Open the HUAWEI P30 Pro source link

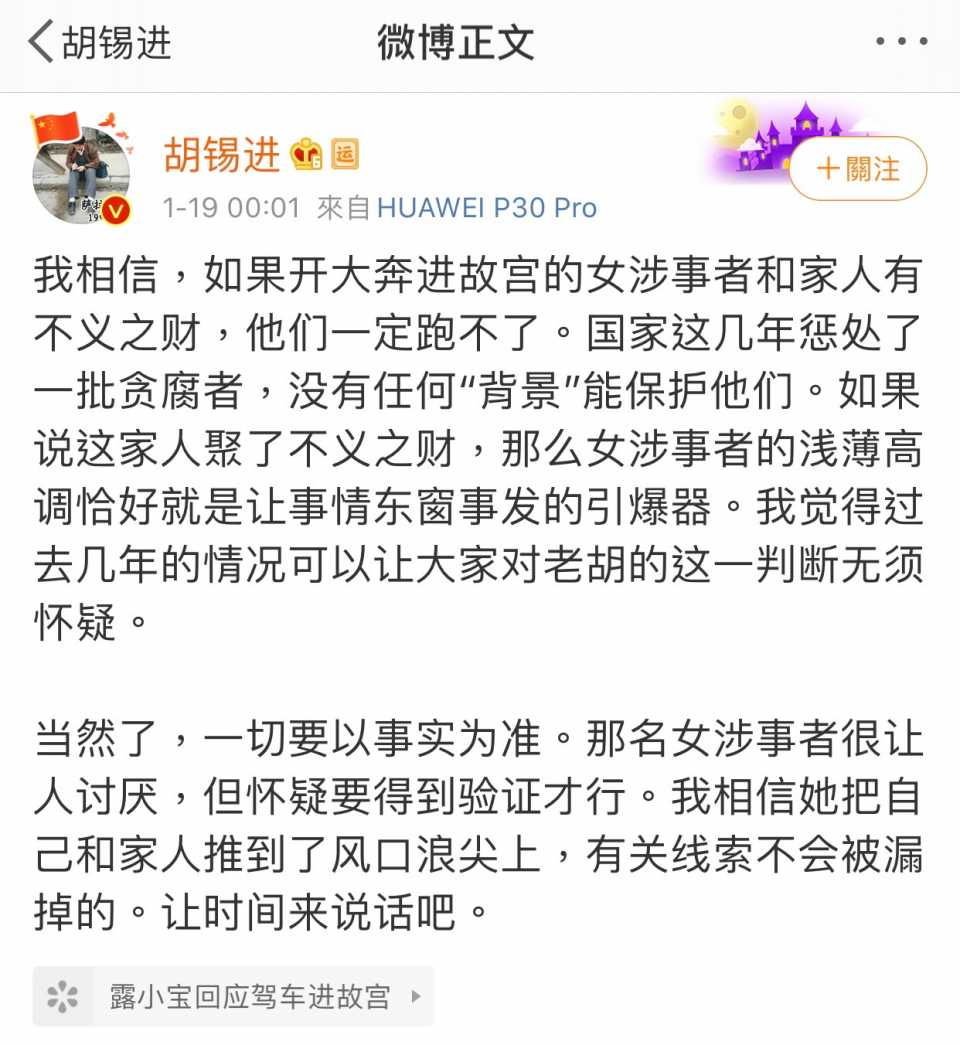487,207
